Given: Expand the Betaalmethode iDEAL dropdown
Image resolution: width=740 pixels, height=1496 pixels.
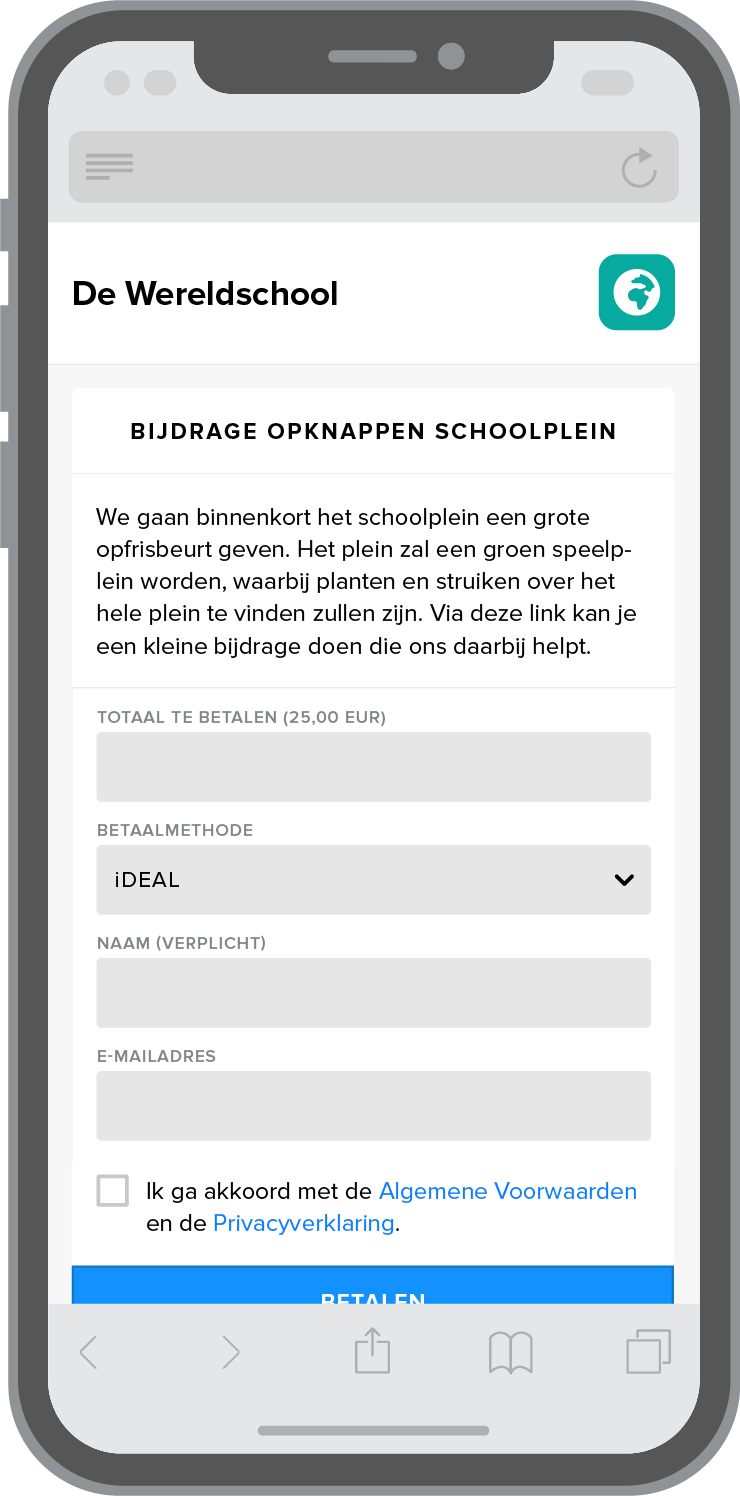Looking at the screenshot, I should tap(373, 880).
